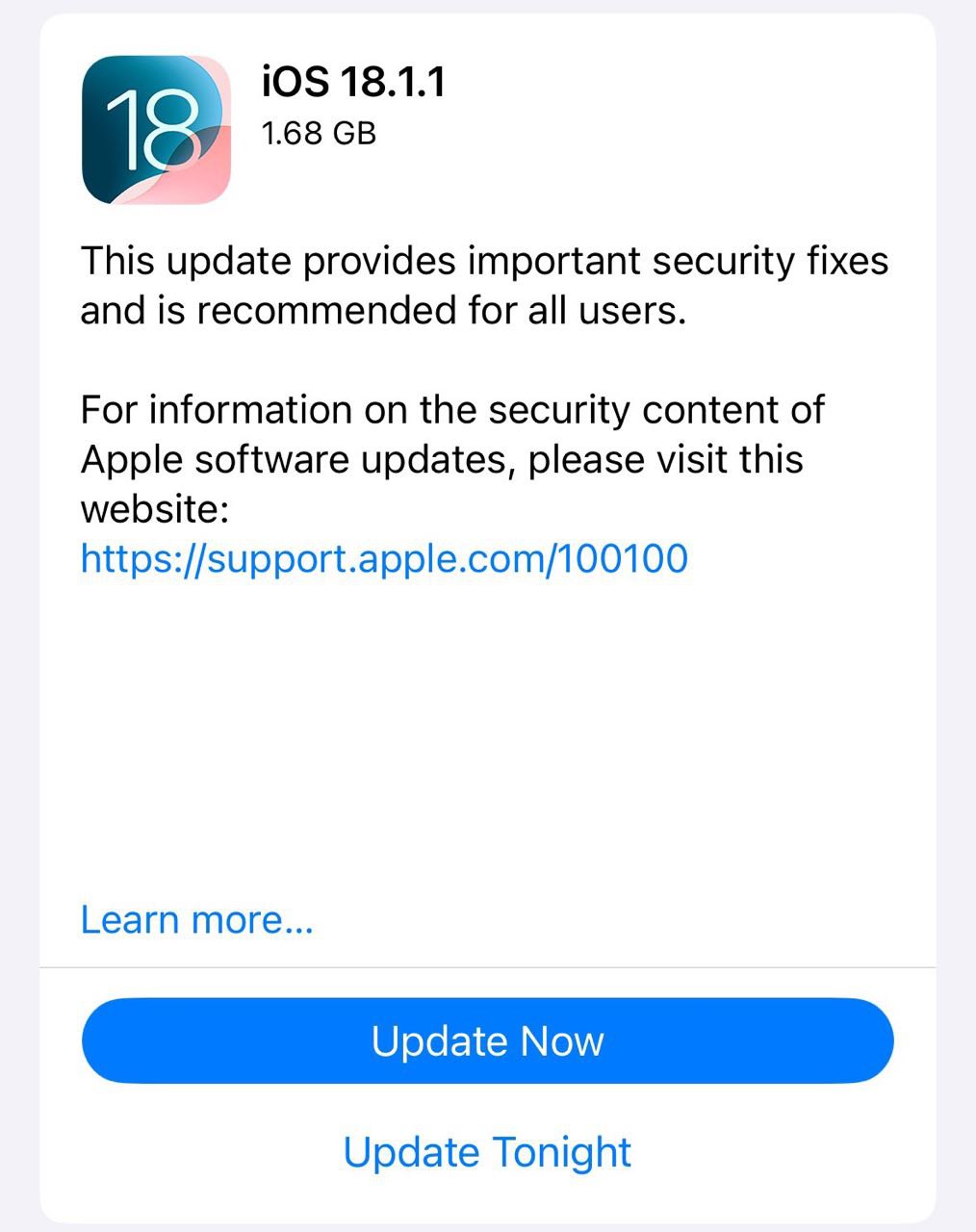976x1232 pixels.
Task: Choose Update Tonight
Action: coord(487,1152)
